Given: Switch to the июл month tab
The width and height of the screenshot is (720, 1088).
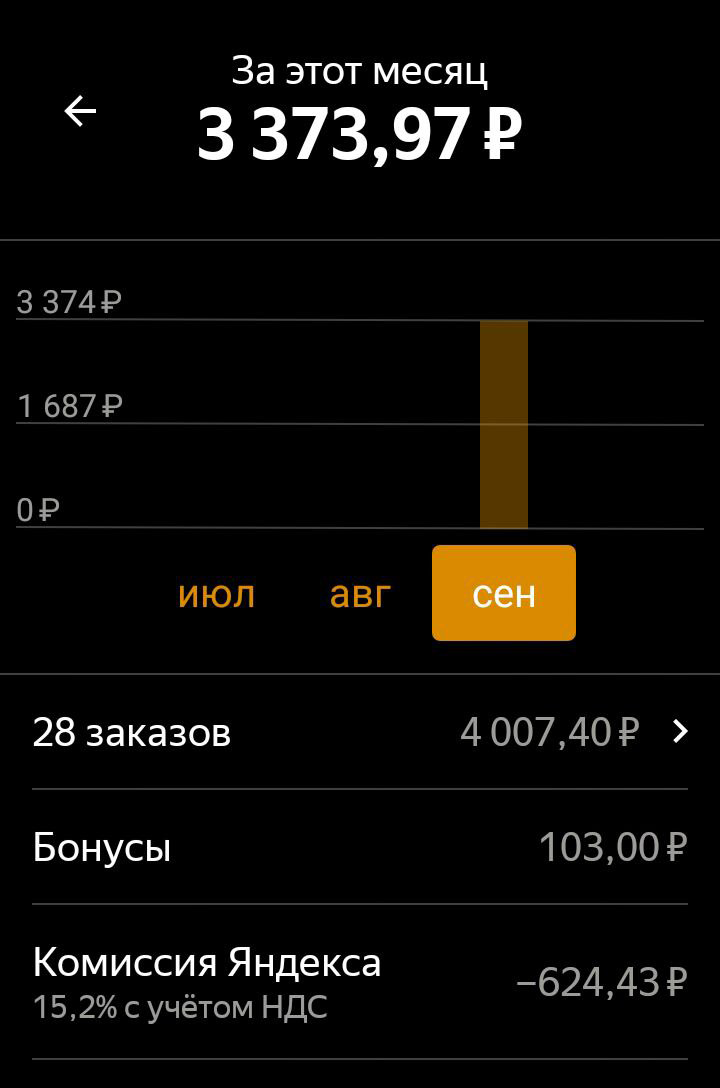Looking at the screenshot, I should [x=216, y=594].
